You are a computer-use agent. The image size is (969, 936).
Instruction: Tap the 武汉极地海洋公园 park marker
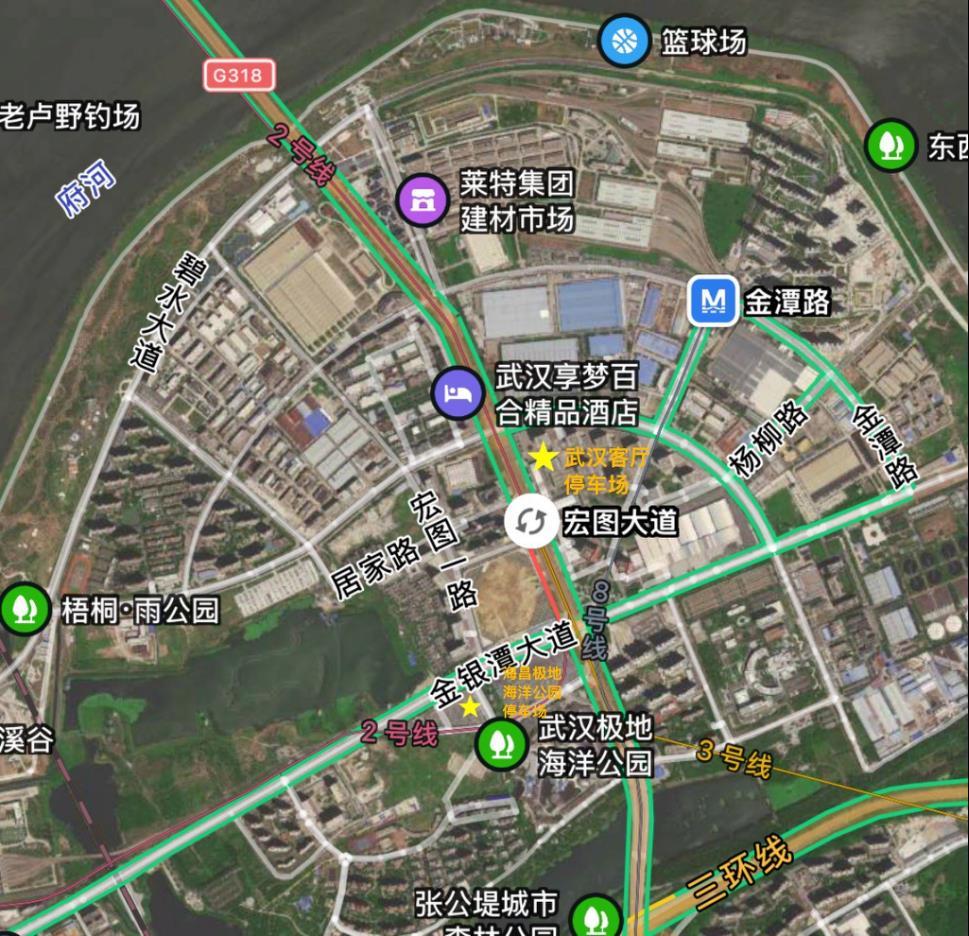501,744
